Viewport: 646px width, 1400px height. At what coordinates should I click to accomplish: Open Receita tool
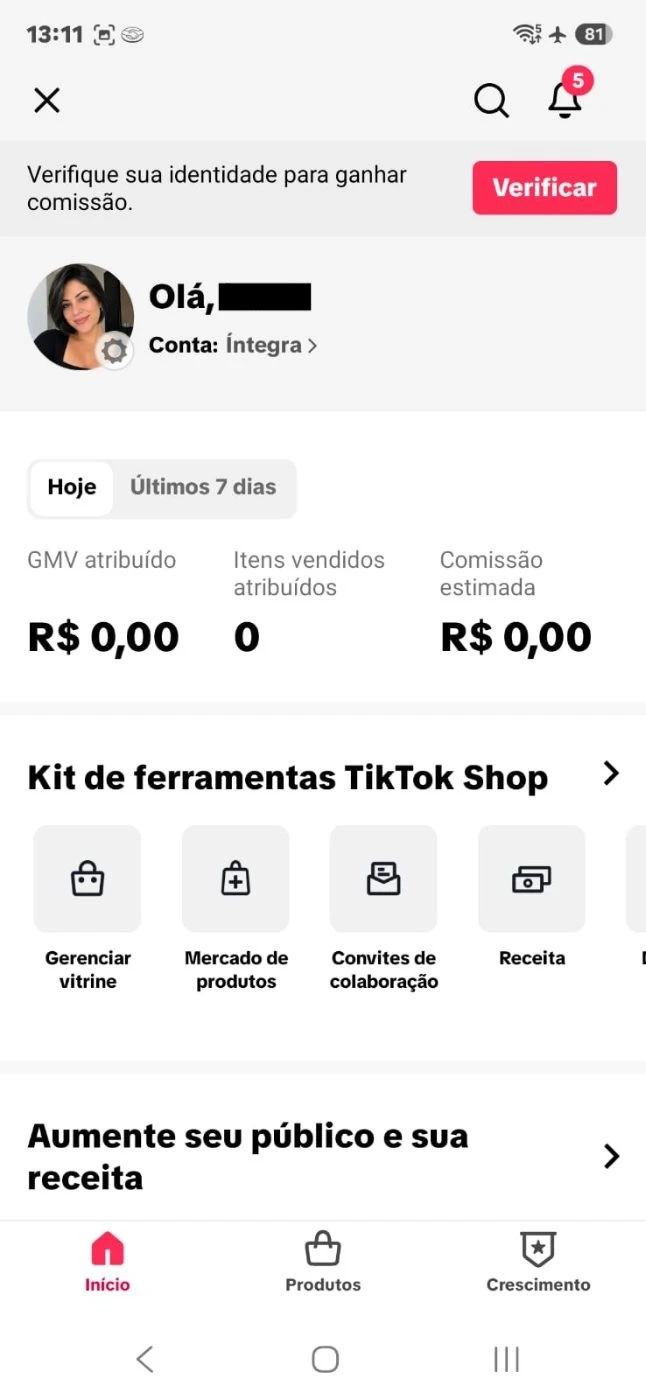pyautogui.click(x=532, y=897)
